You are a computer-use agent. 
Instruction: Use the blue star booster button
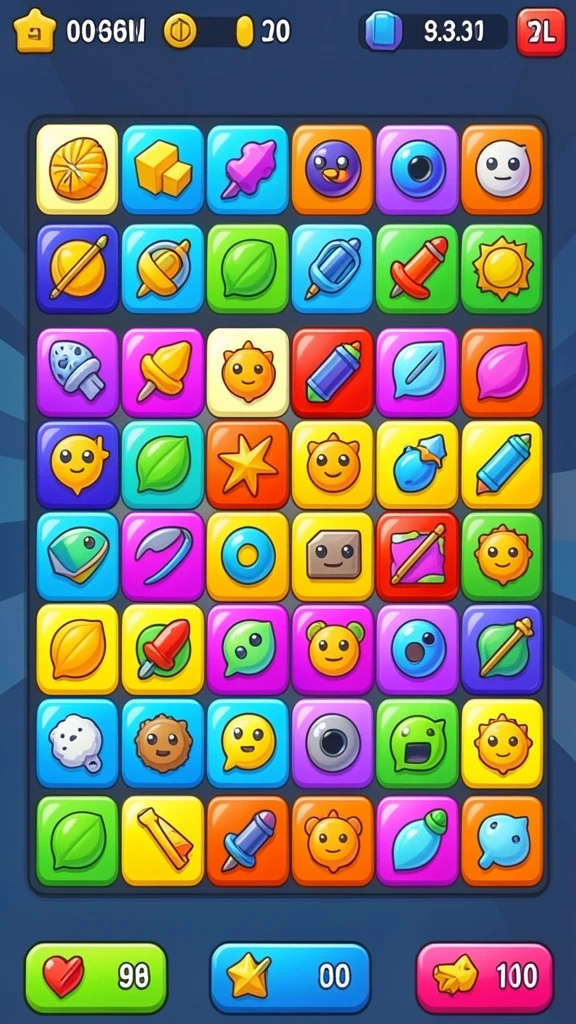pyautogui.click(x=290, y=977)
